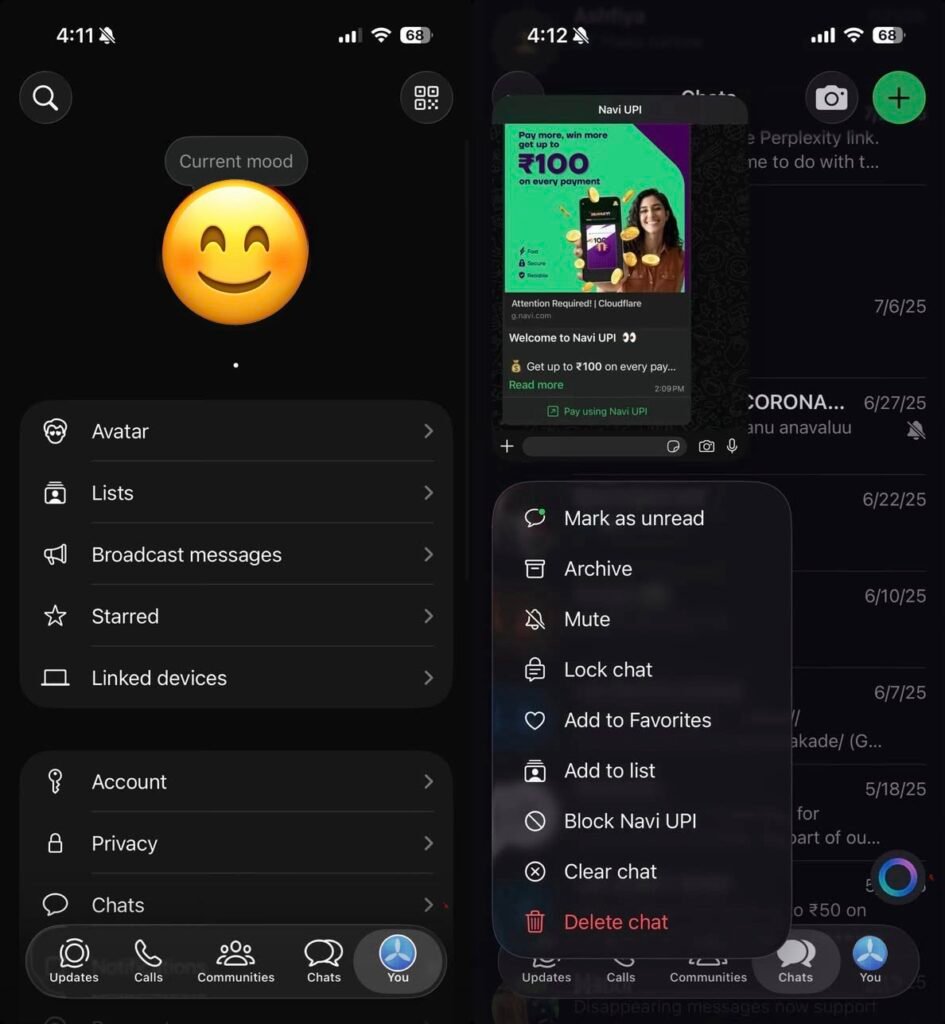Delete chat via the red option
Image resolution: width=945 pixels, height=1024 pixels.
point(615,922)
